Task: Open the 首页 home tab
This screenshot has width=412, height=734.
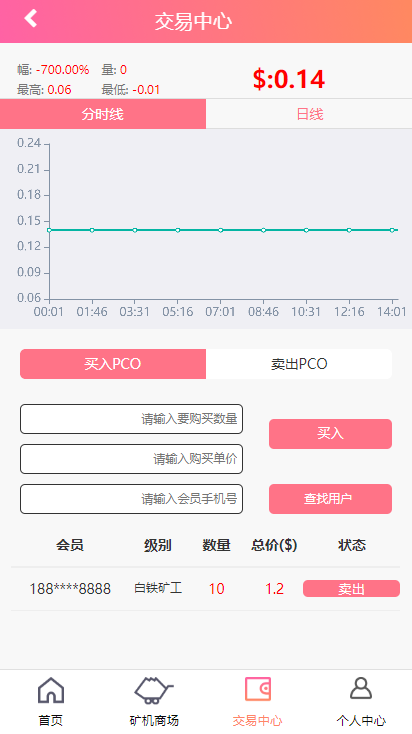Action: pos(51,701)
